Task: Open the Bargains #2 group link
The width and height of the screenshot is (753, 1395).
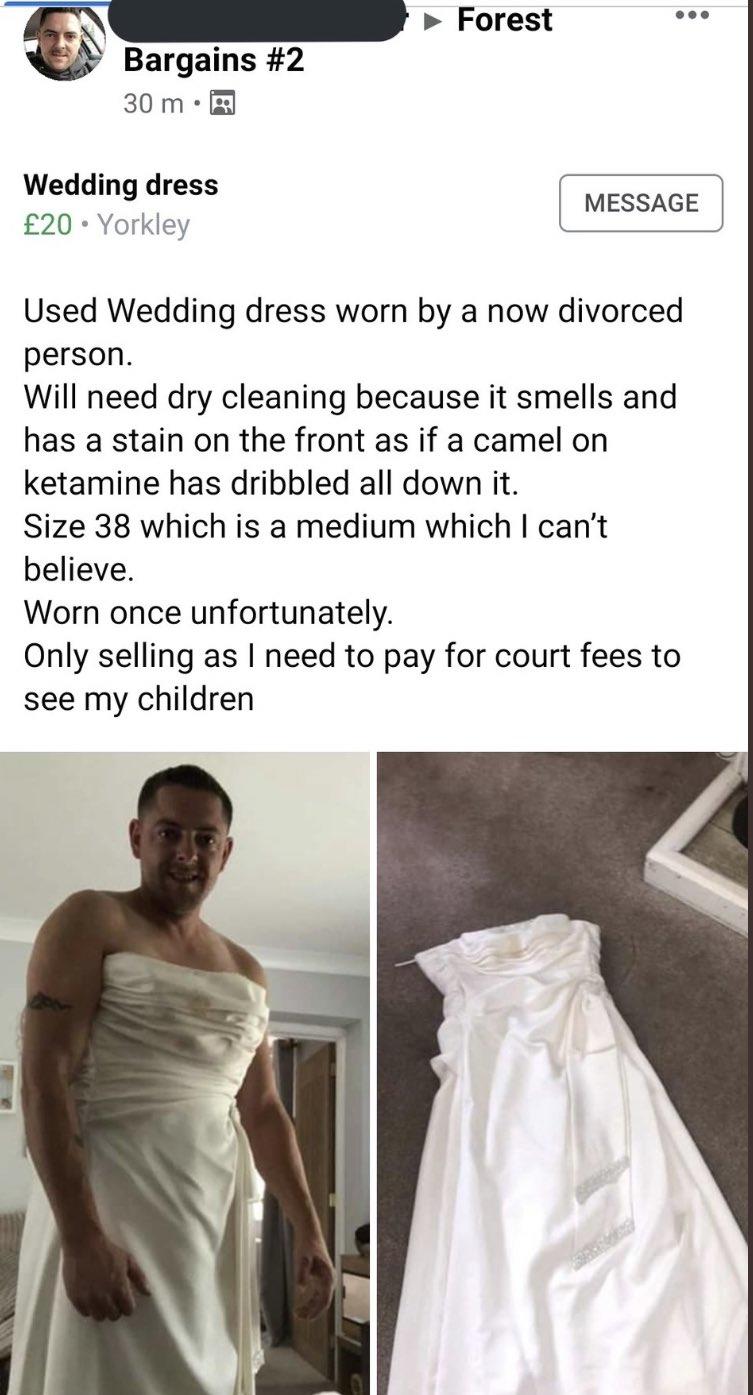Action: pos(213,60)
